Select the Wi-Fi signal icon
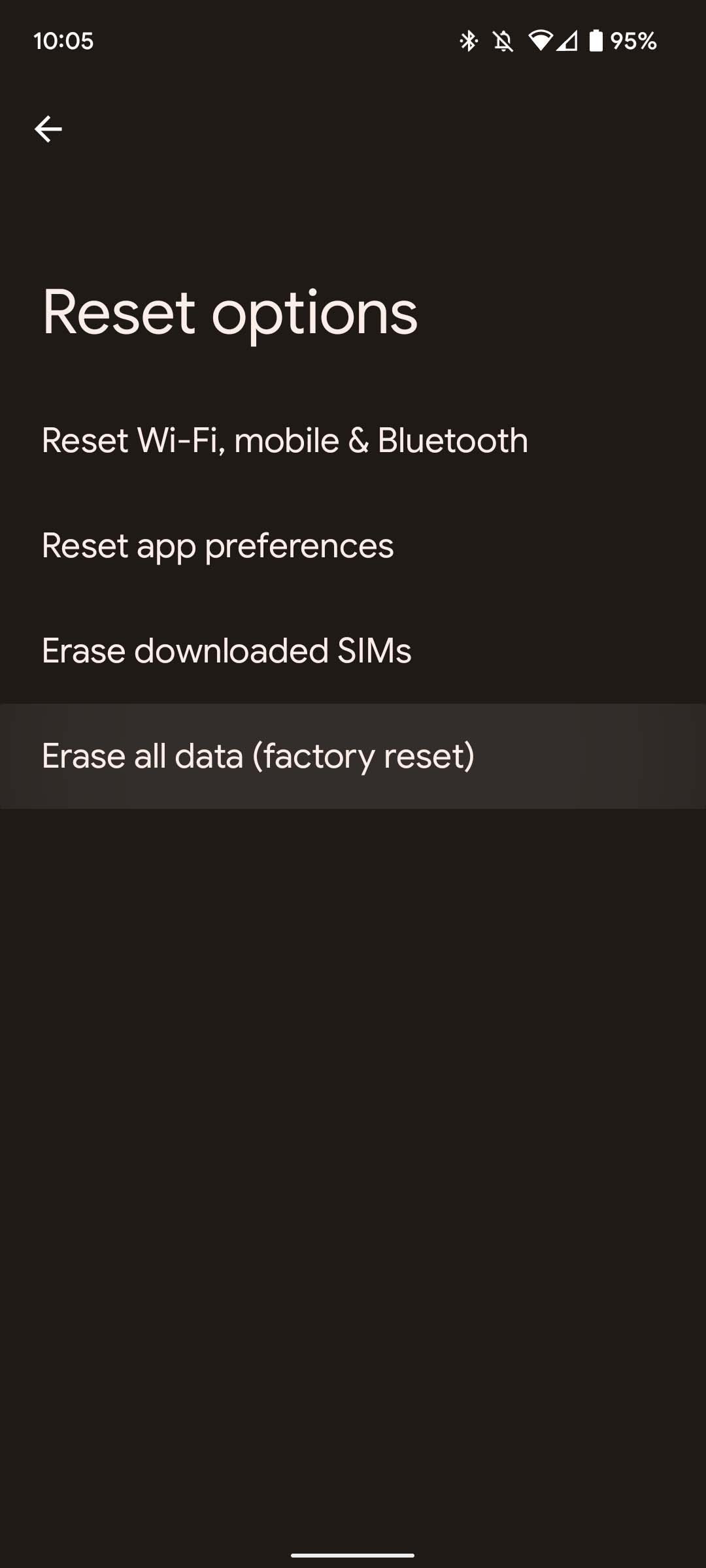This screenshot has height=1568, width=706. [541, 41]
